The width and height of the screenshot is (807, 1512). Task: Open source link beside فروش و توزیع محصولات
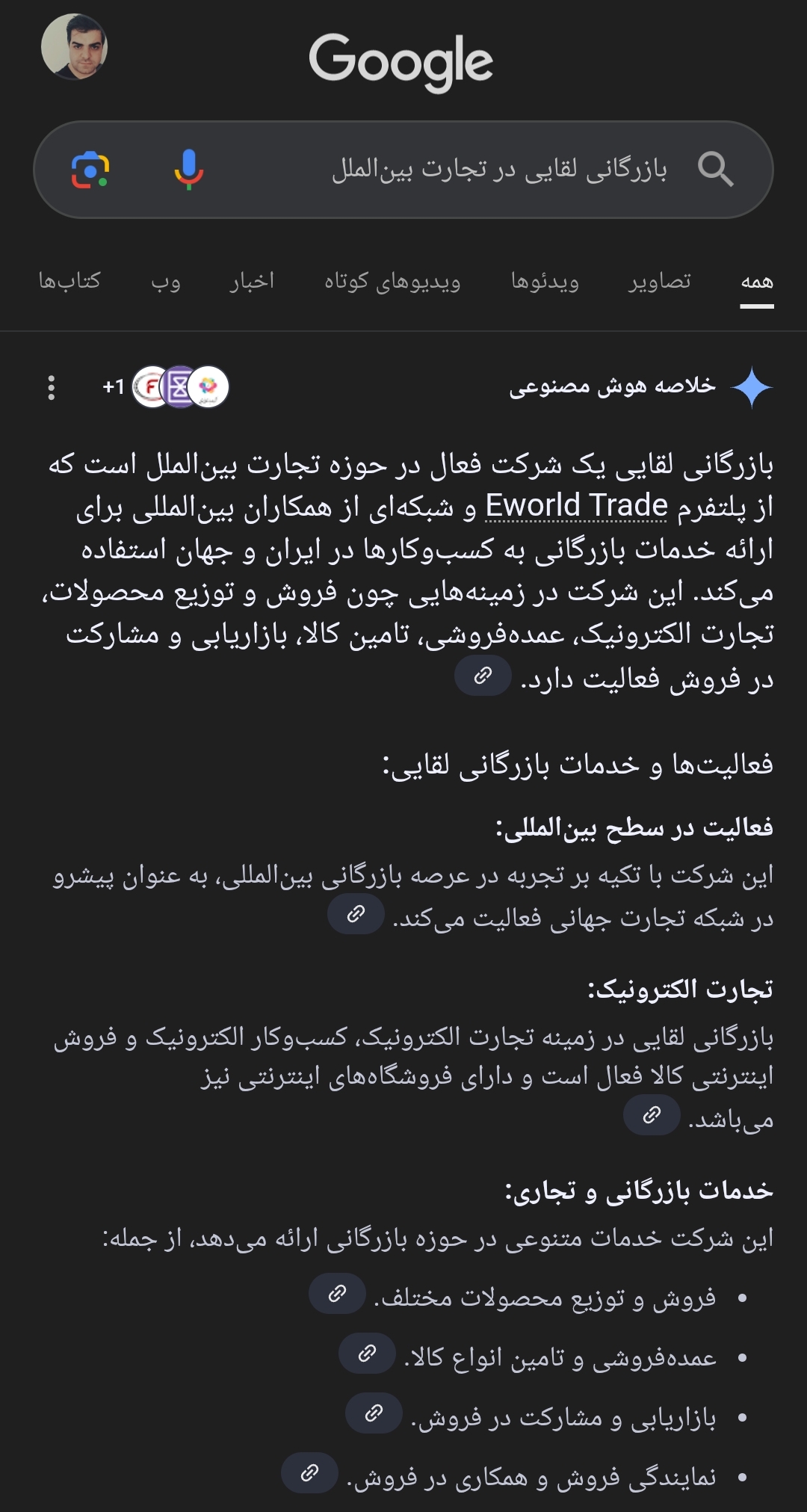pyautogui.click(x=337, y=1294)
